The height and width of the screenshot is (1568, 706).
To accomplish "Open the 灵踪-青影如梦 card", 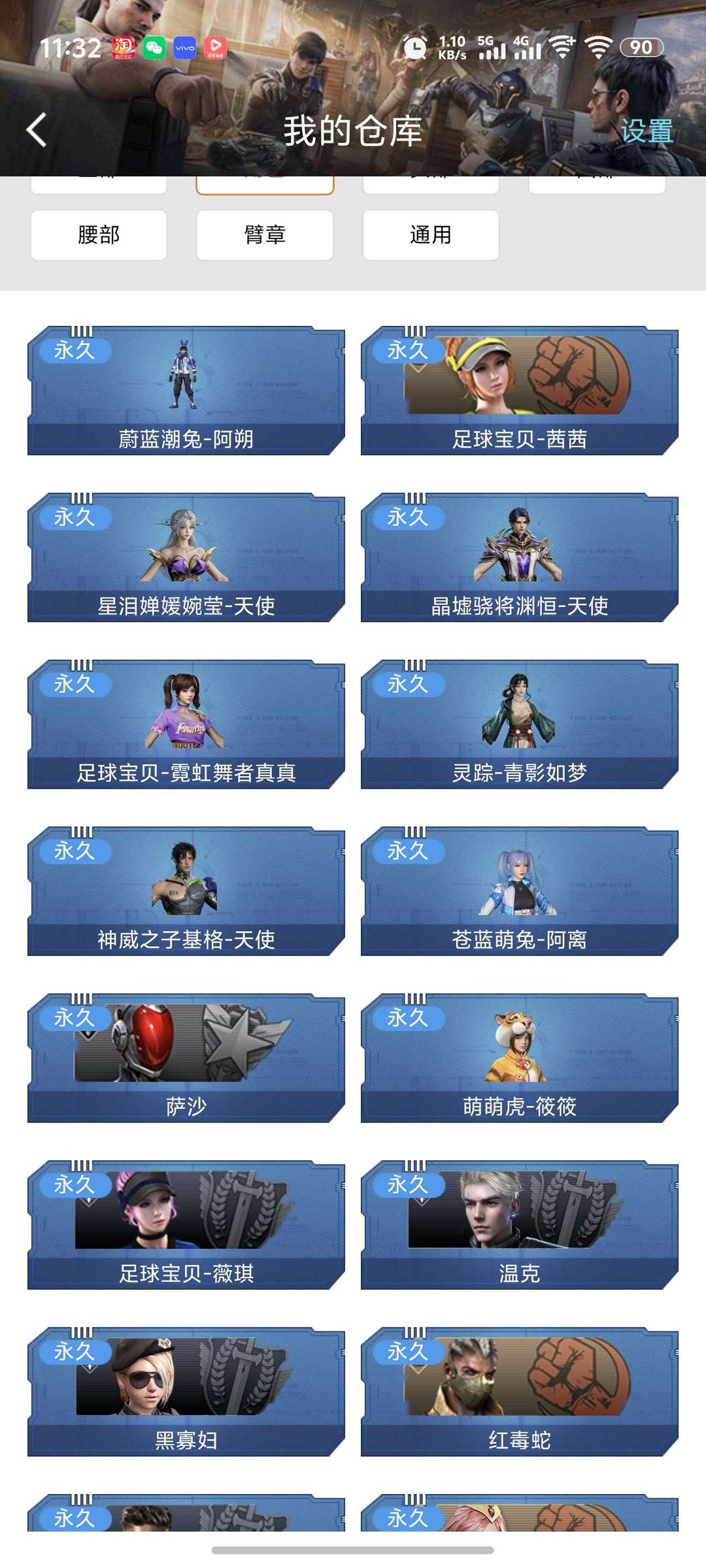I will point(520,724).
